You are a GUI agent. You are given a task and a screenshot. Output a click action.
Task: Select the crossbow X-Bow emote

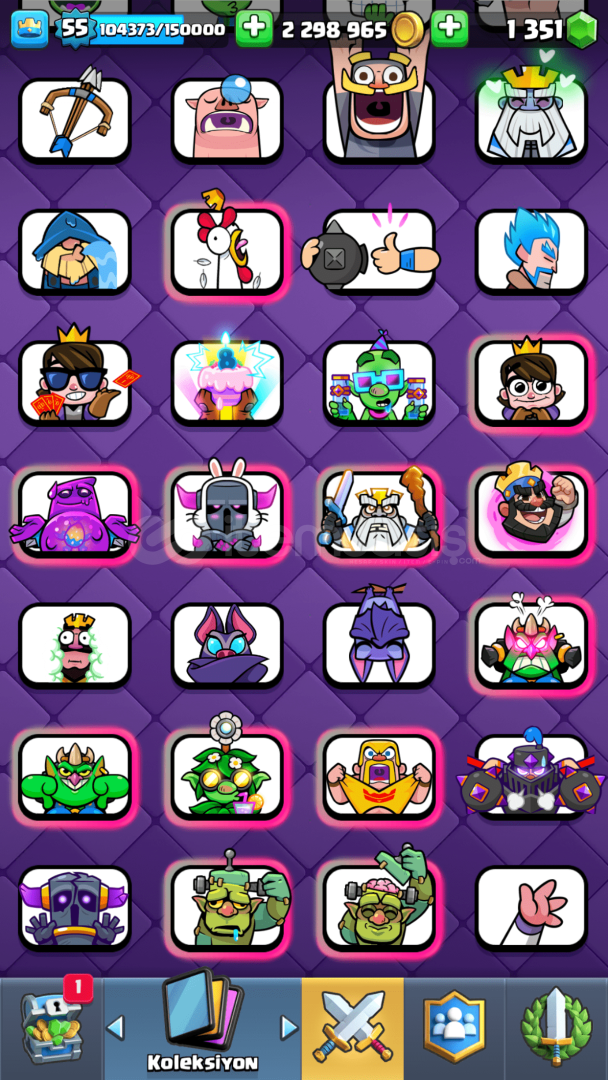[74, 119]
